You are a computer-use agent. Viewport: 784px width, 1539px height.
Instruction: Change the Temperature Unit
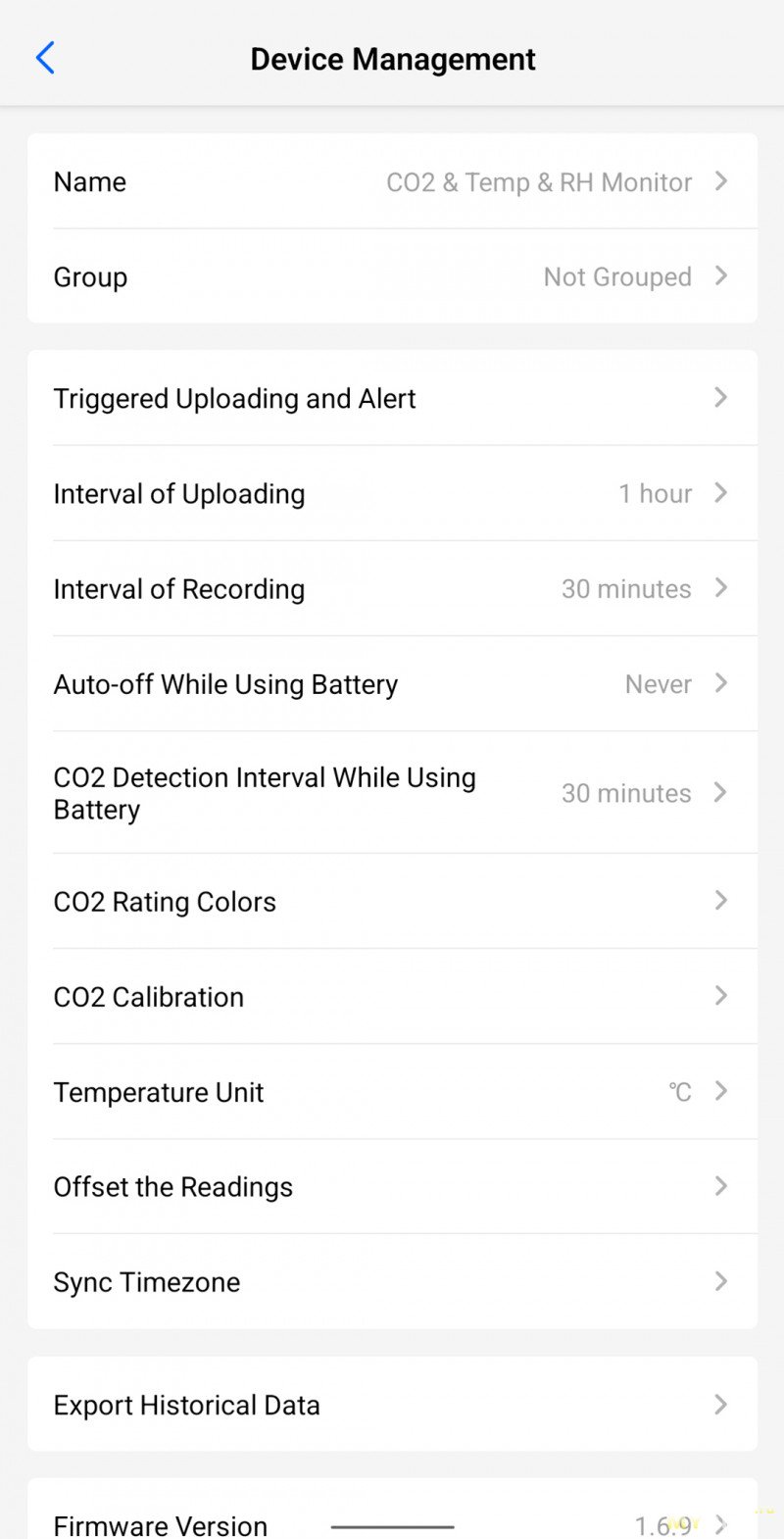coord(392,1092)
